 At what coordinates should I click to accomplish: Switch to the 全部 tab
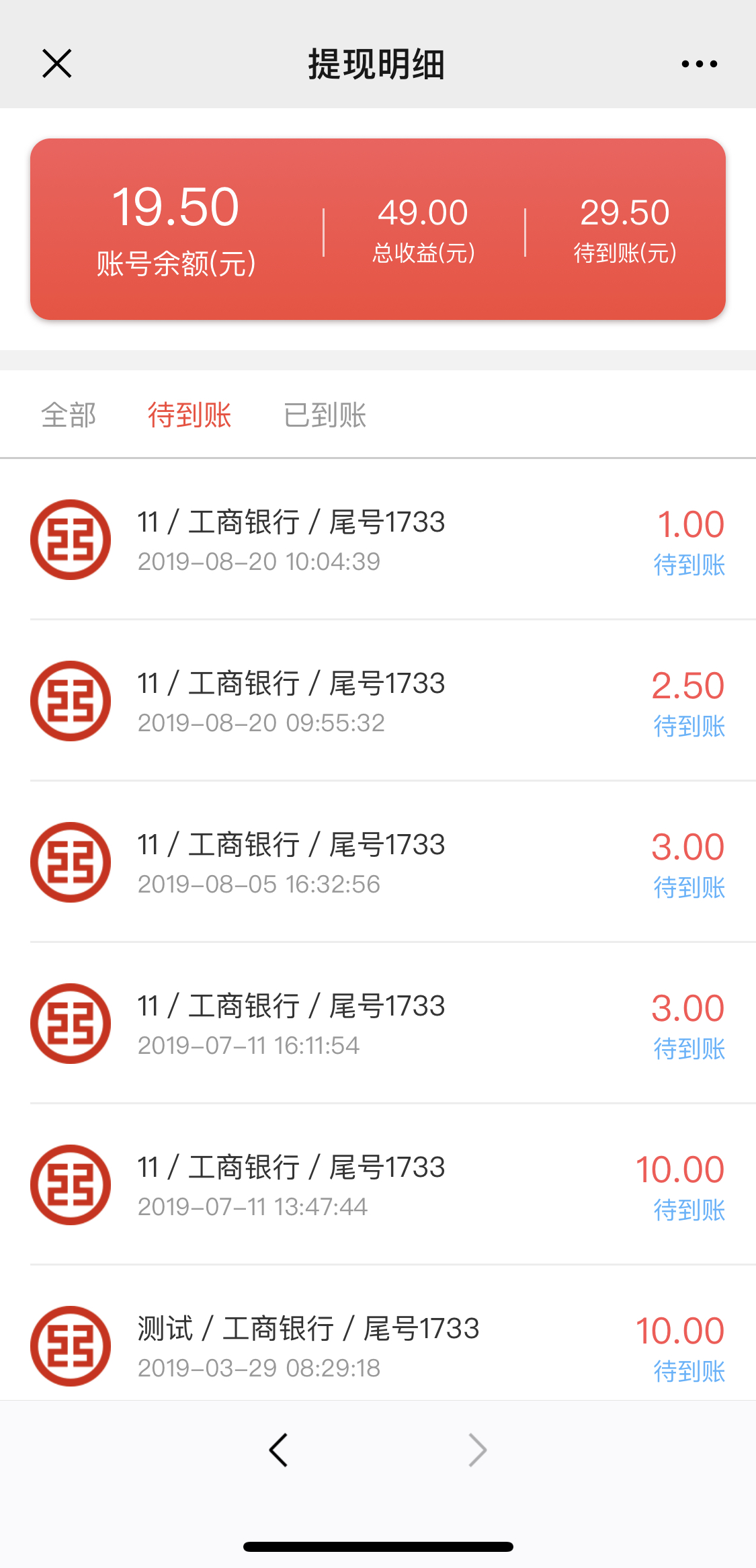click(x=69, y=415)
